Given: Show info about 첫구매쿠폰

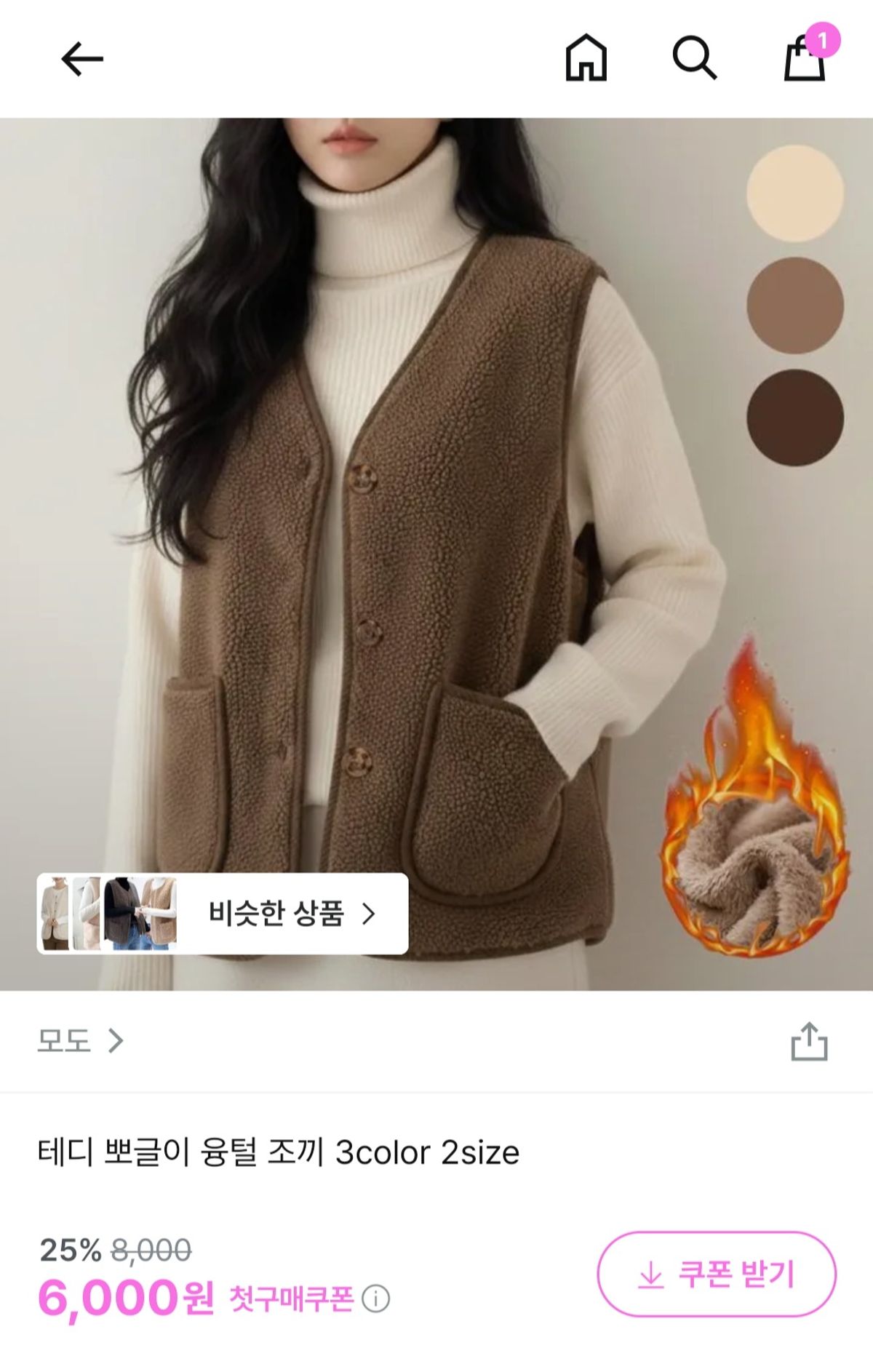Looking at the screenshot, I should coord(376,1299).
